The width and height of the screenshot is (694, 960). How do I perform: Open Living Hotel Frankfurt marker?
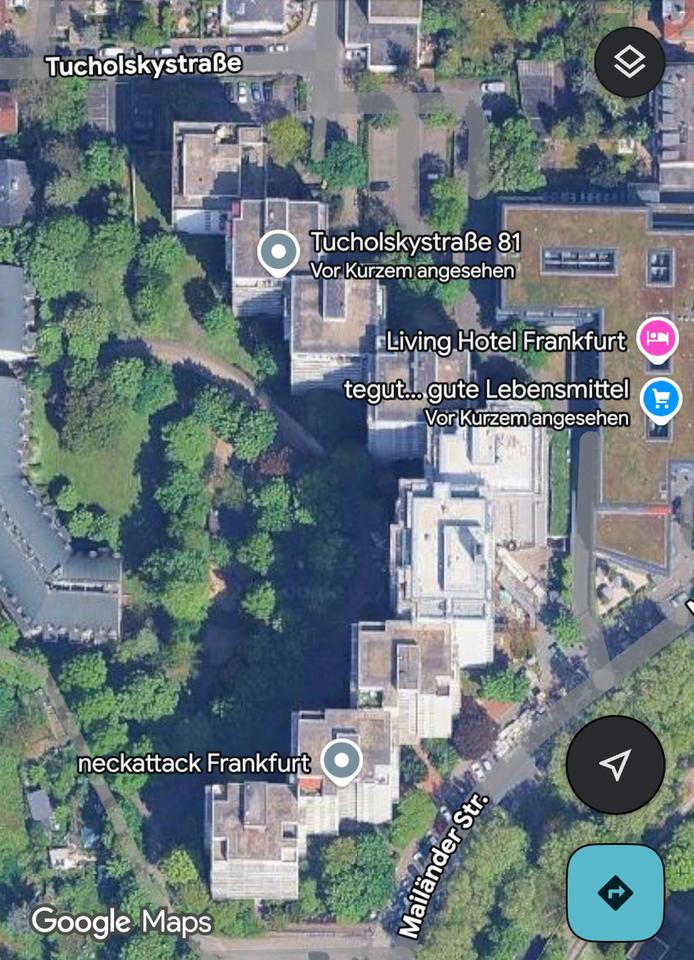658,340
